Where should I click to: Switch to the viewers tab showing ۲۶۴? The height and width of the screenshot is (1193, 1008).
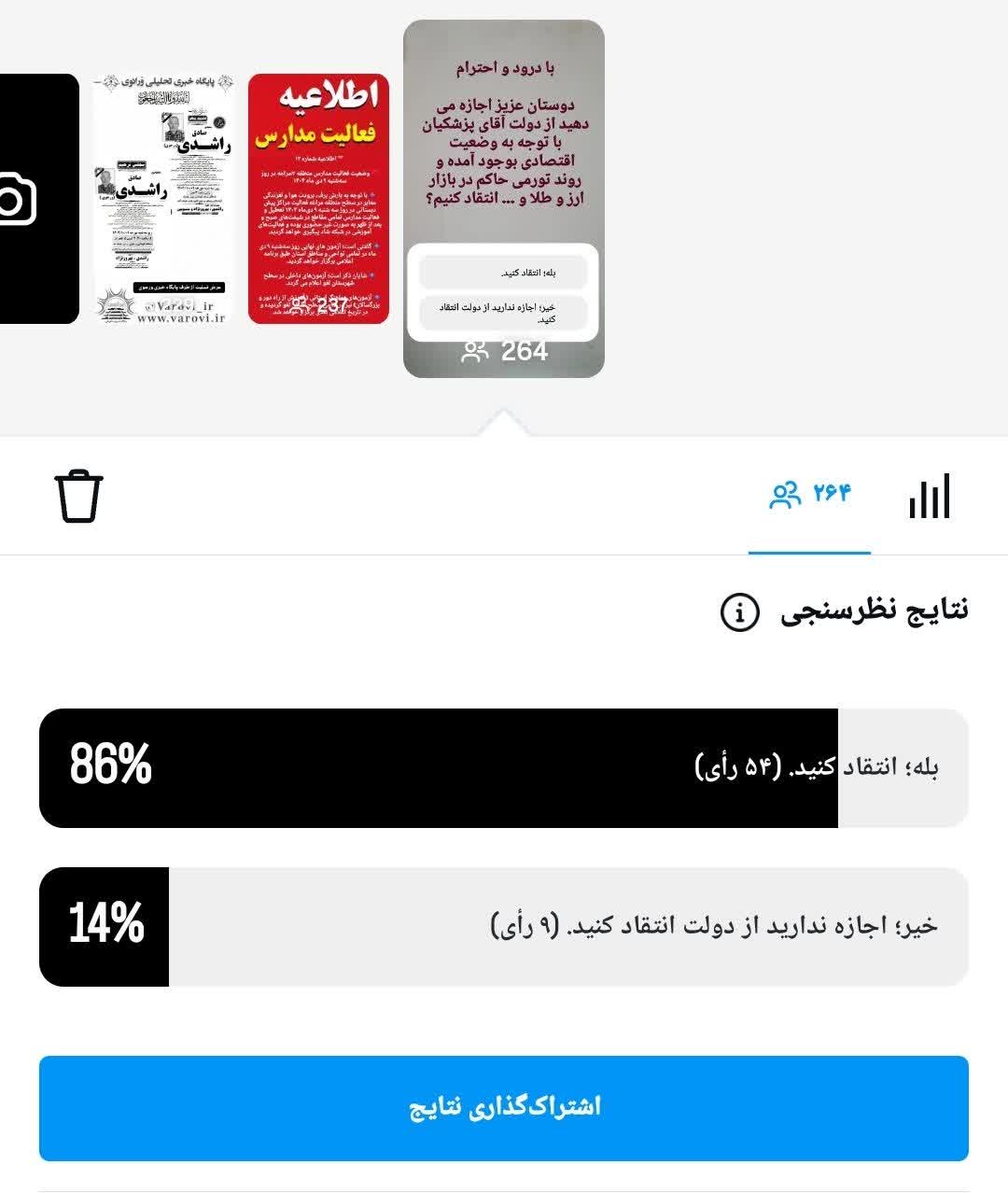click(809, 495)
